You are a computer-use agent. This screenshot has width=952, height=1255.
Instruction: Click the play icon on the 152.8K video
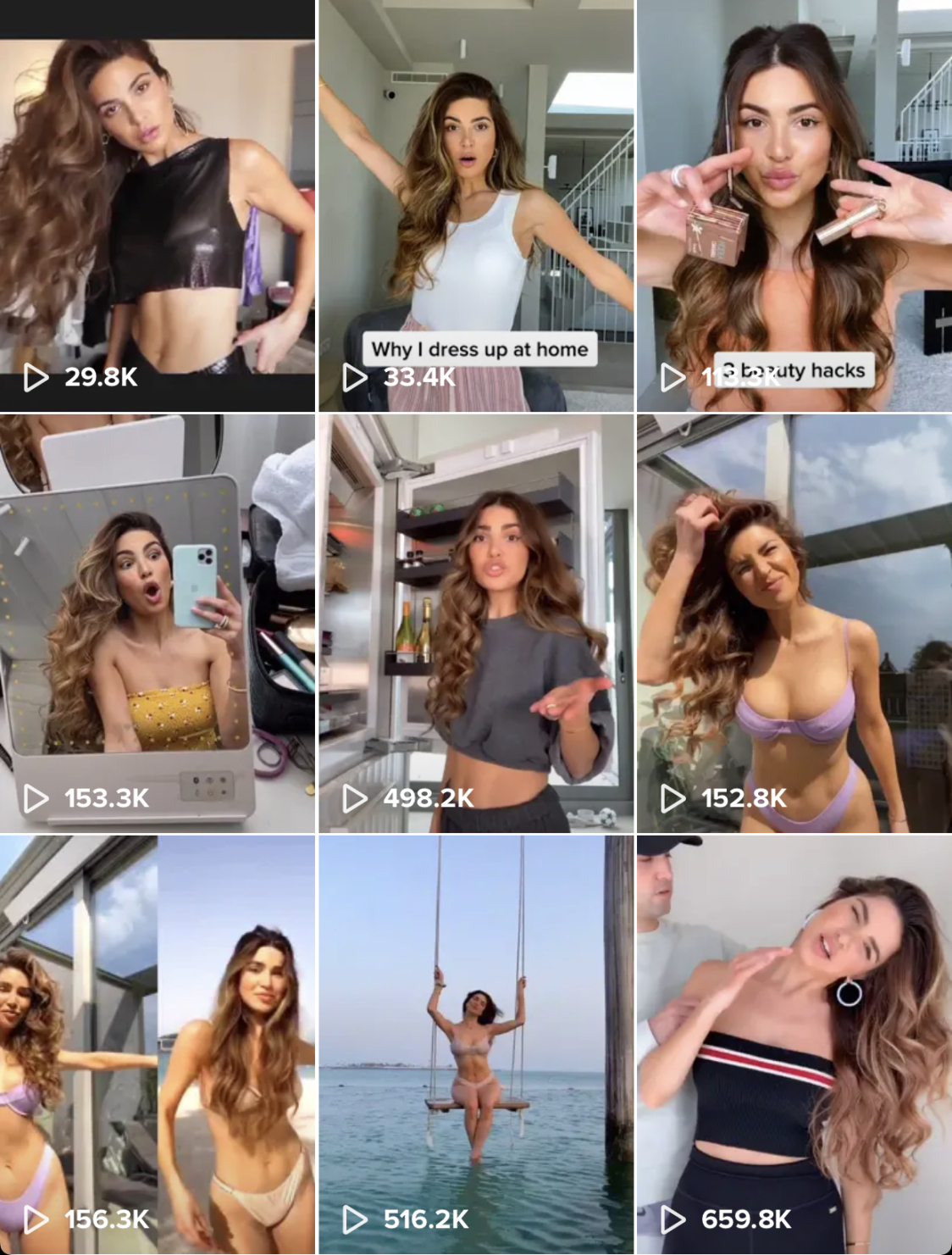pos(672,797)
